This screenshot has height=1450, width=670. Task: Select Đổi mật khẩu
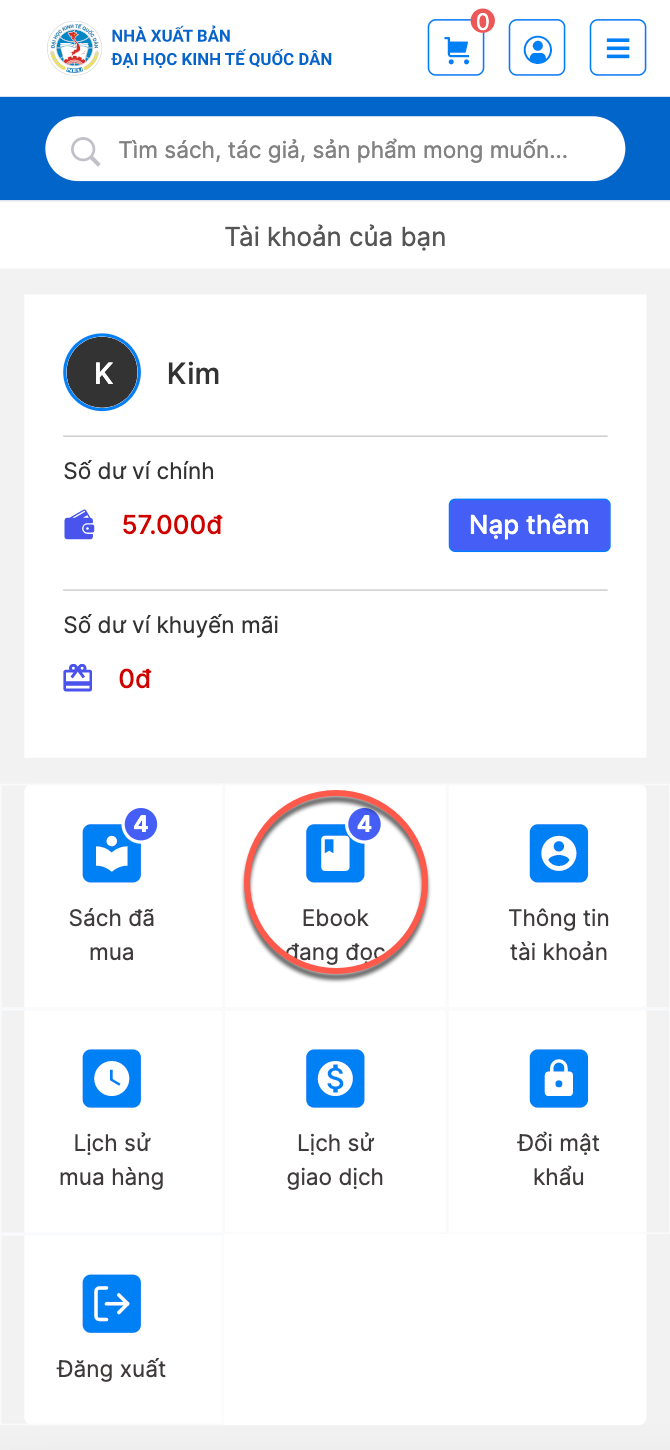[x=558, y=1121]
